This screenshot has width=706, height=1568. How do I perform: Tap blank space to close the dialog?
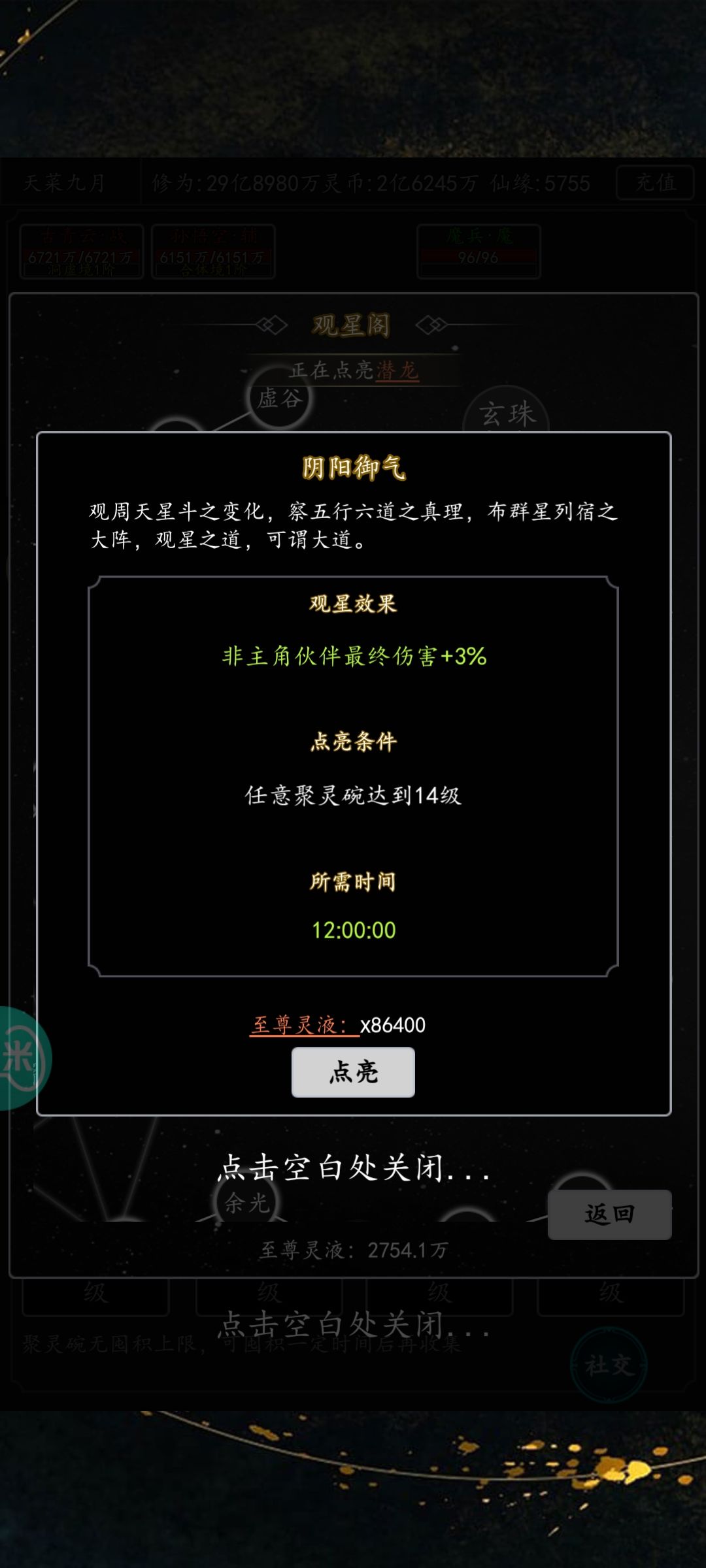pos(353,1169)
